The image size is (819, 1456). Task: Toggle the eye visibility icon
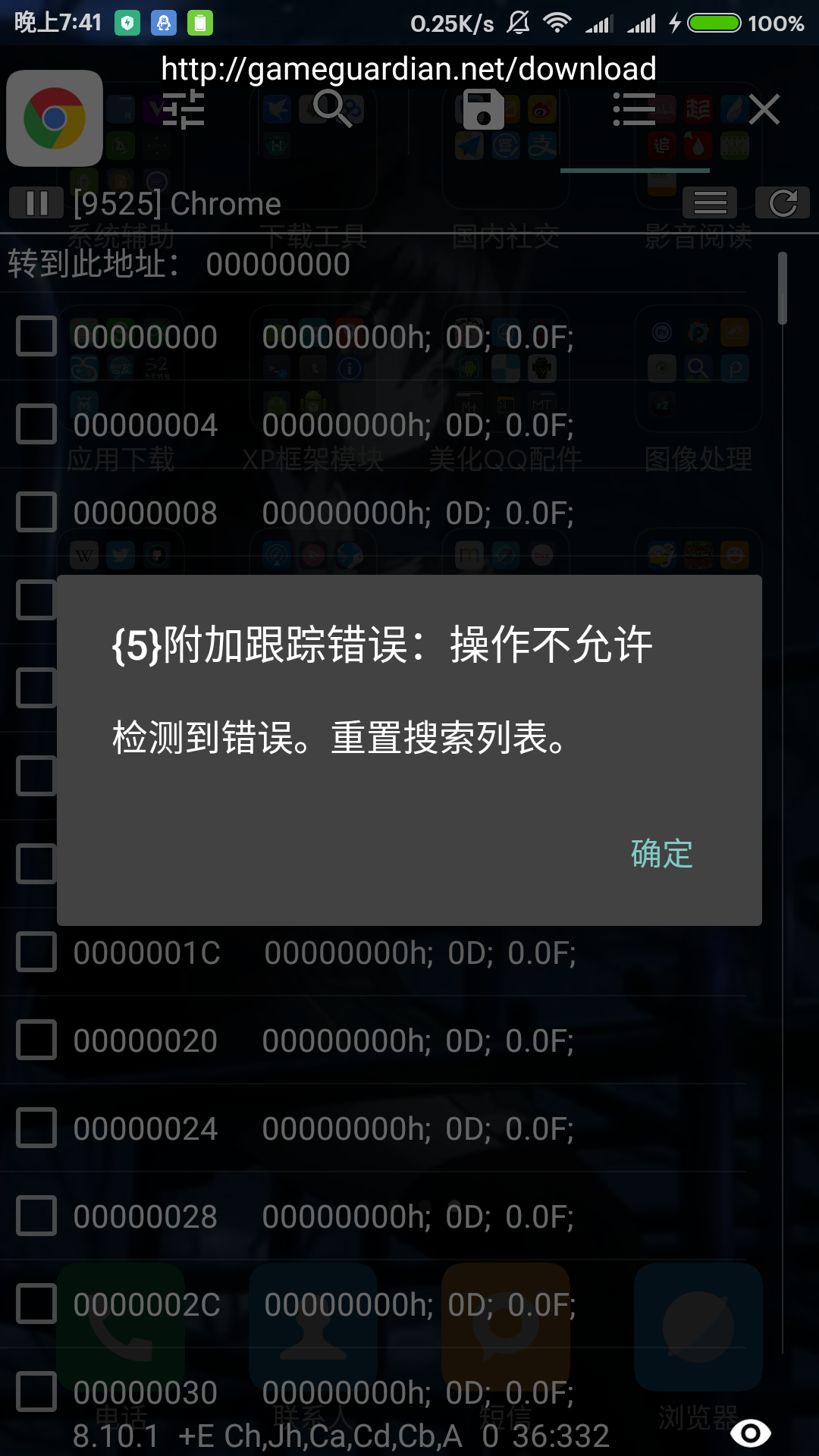pyautogui.click(x=751, y=1432)
